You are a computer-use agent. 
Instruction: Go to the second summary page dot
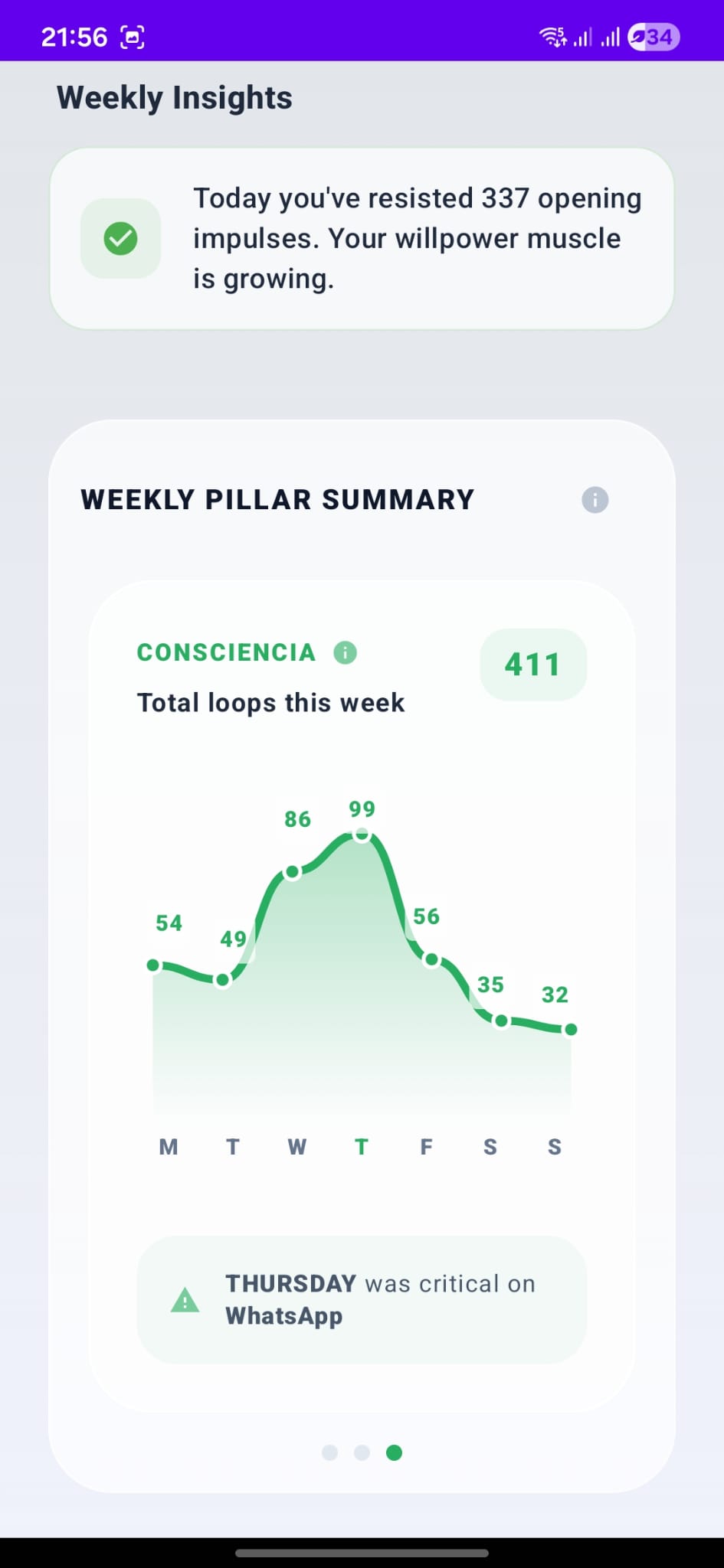(362, 1452)
